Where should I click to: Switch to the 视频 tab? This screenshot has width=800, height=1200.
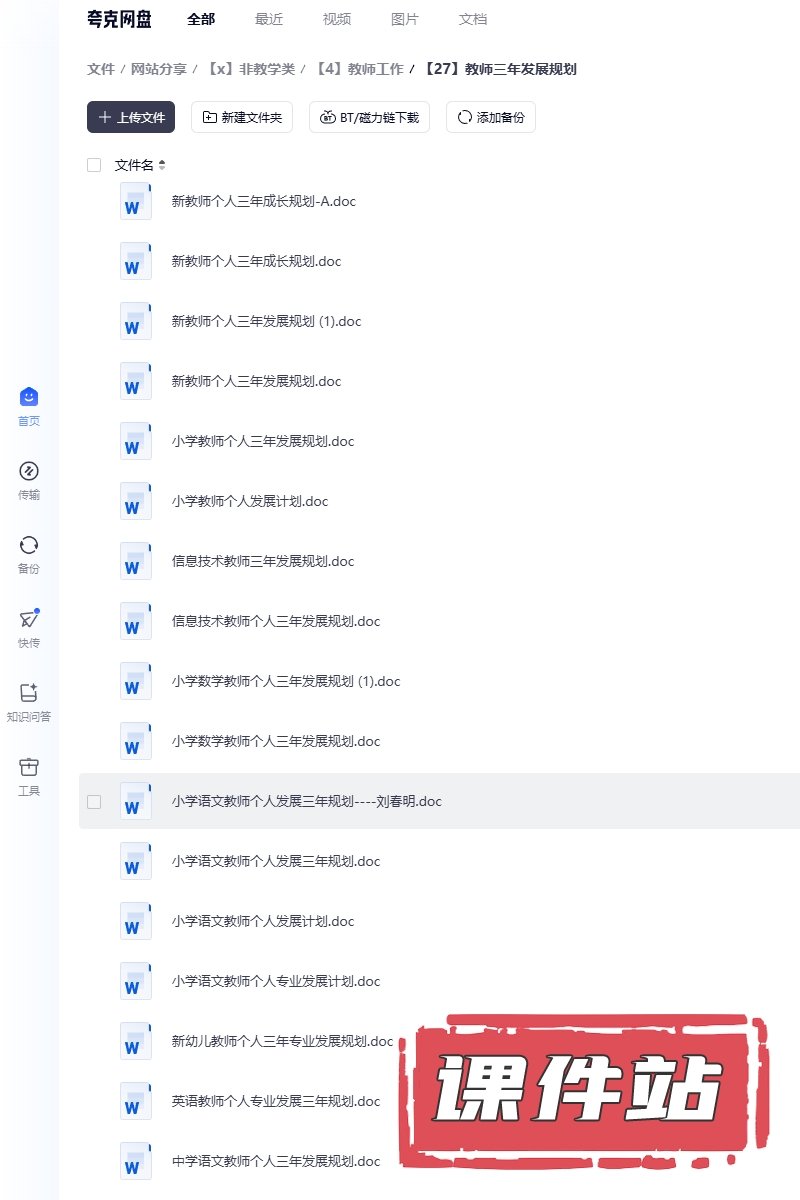[337, 19]
